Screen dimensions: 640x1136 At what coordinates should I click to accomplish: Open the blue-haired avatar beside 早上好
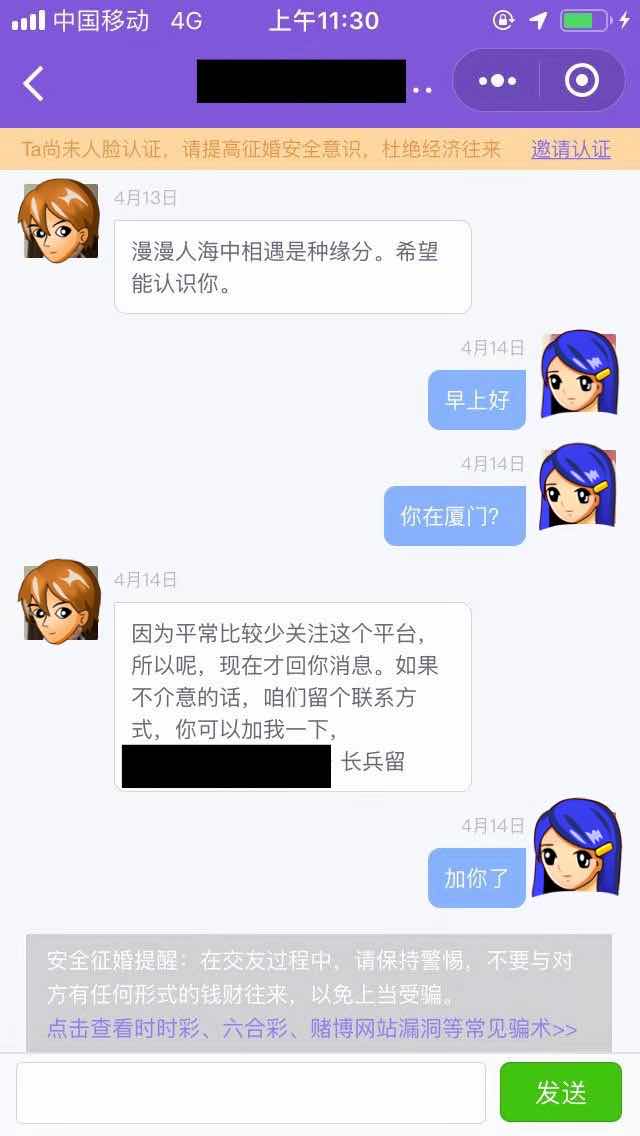point(578,375)
